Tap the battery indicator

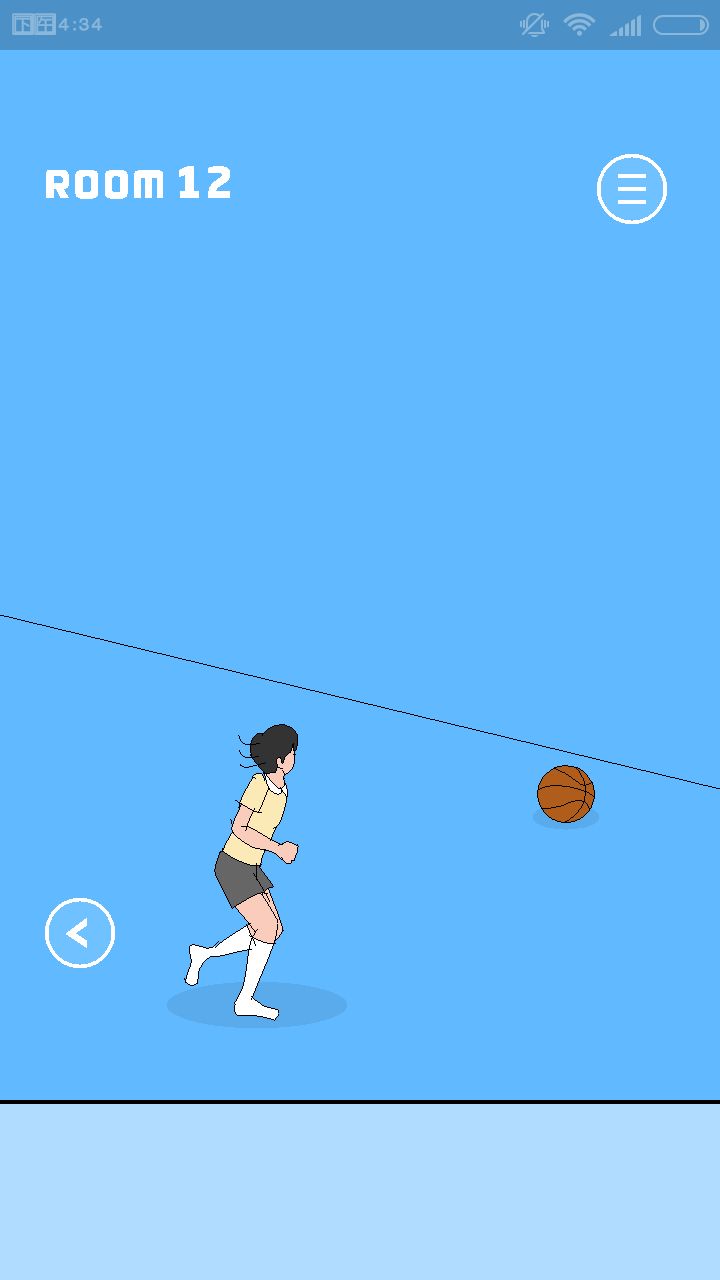681,25
